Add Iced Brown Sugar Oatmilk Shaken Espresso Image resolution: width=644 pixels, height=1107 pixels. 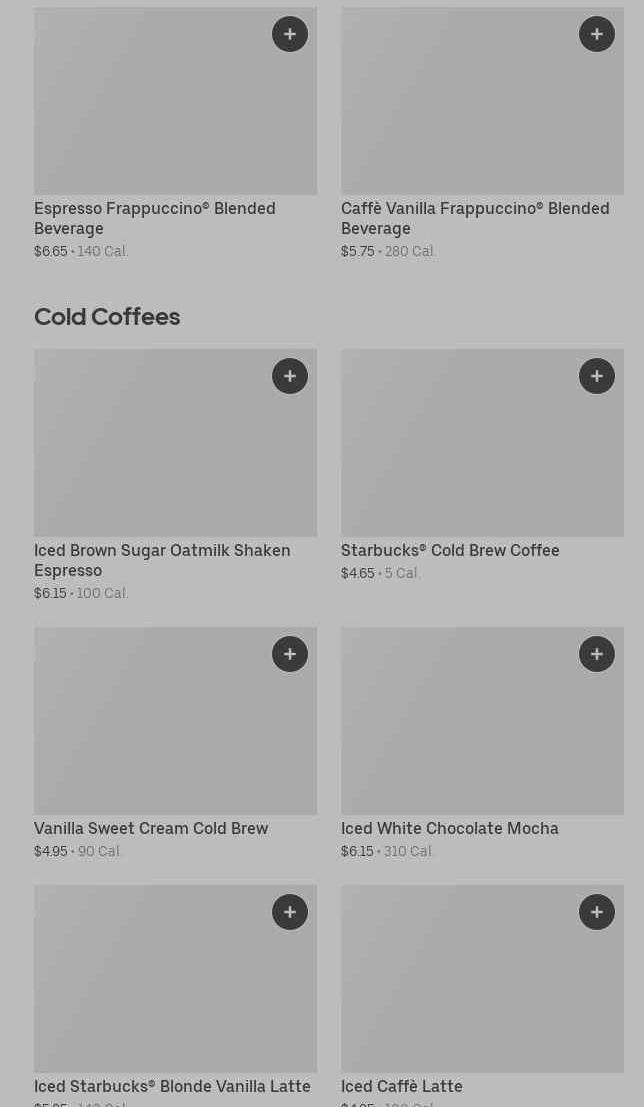290,376
